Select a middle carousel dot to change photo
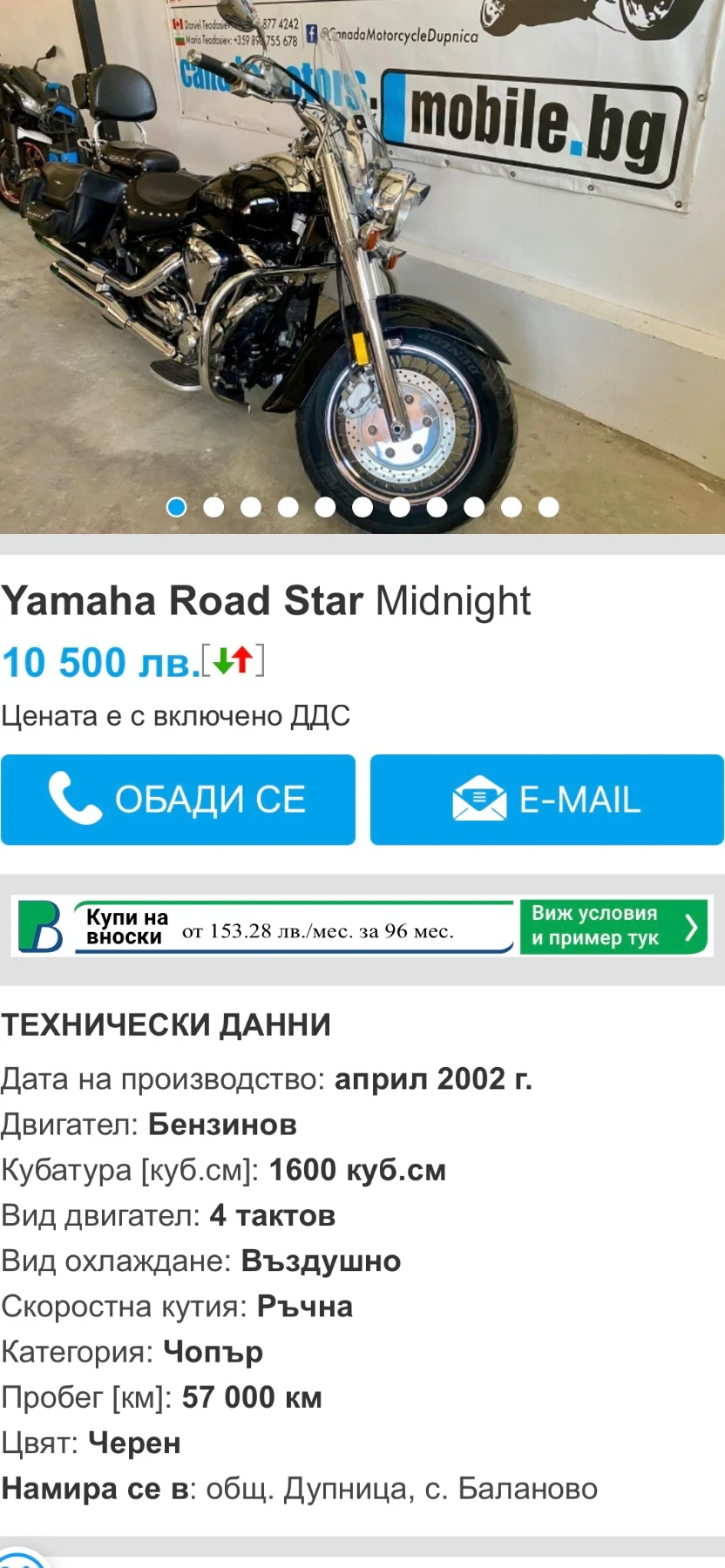The image size is (725, 1568). [362, 507]
